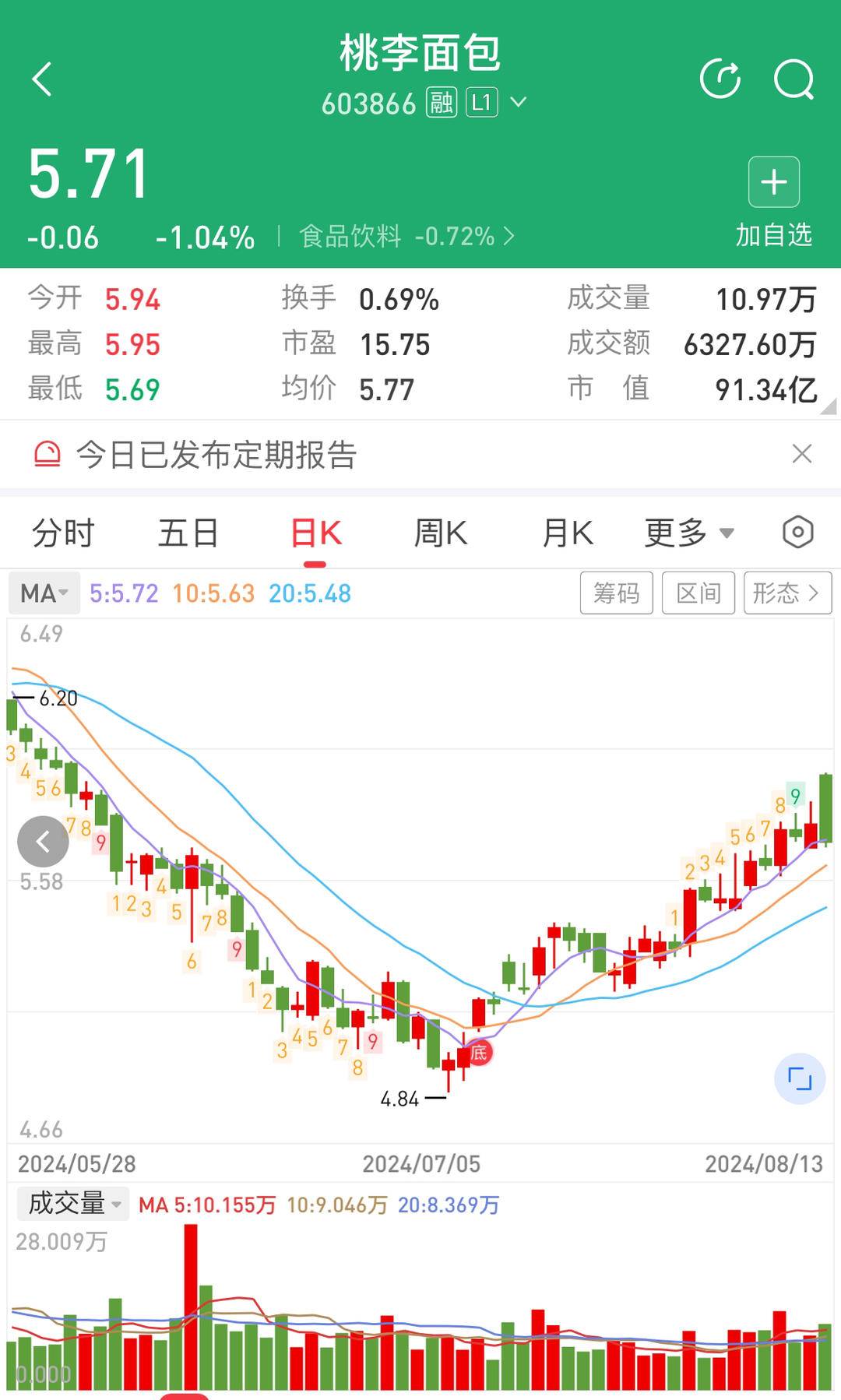Tap the announcement bell icon

pos(47,454)
